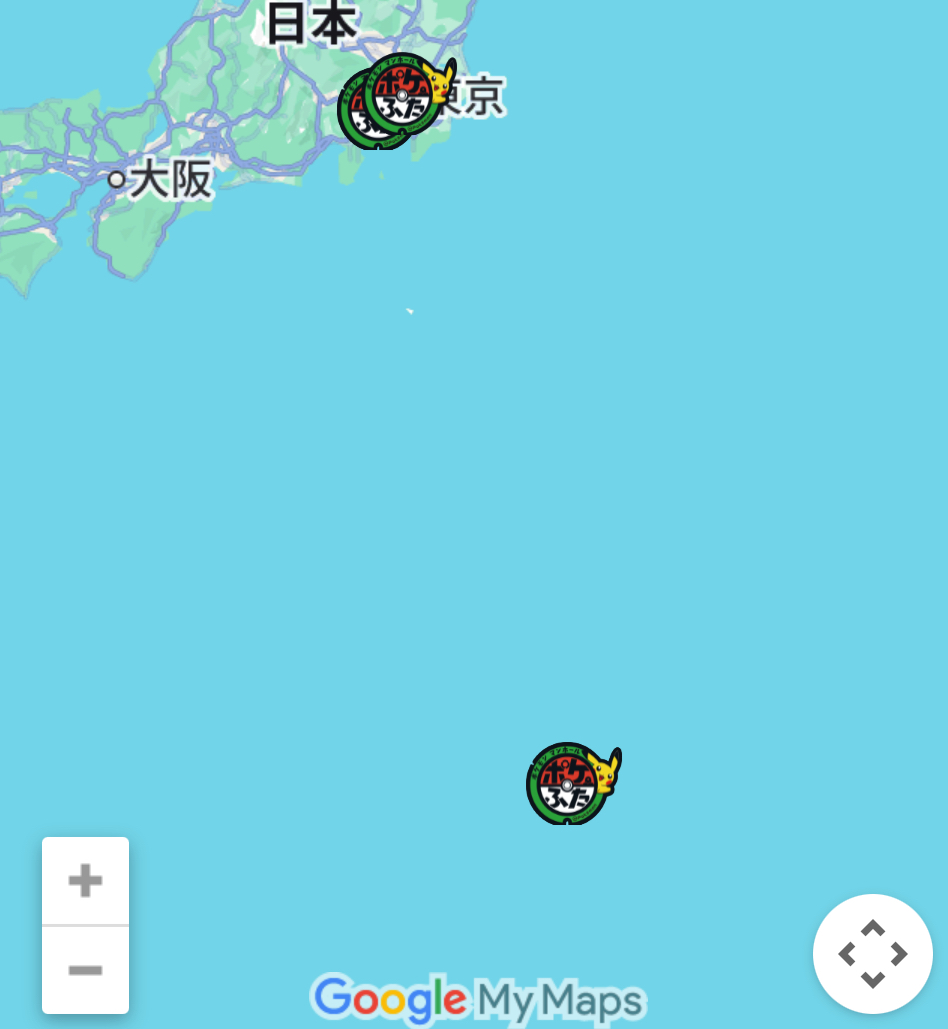Image resolution: width=948 pixels, height=1029 pixels.
Task: Open the Poké Lid marker in the ocean
Action: (x=569, y=784)
